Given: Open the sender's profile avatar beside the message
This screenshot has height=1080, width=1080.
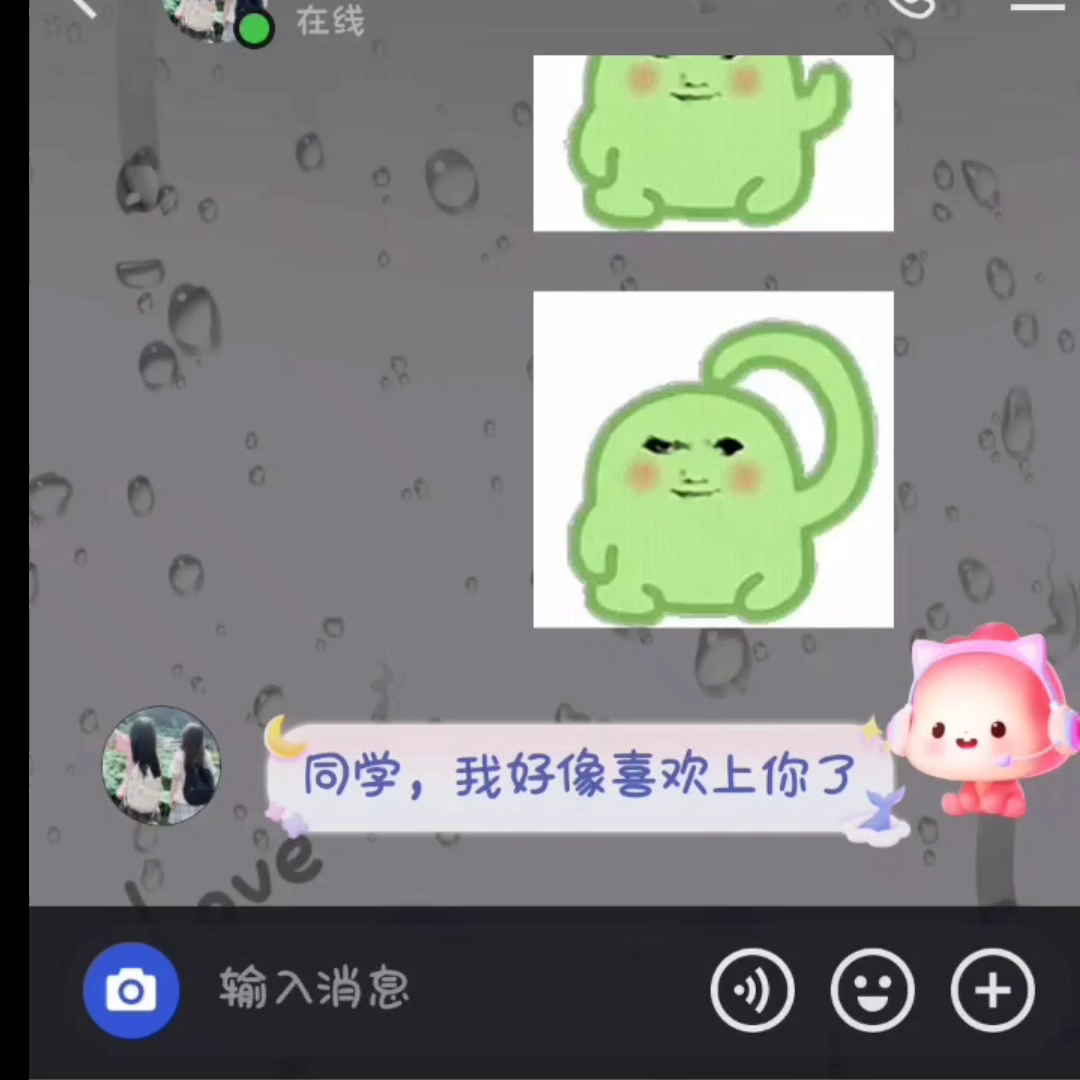Looking at the screenshot, I should coord(161,766).
